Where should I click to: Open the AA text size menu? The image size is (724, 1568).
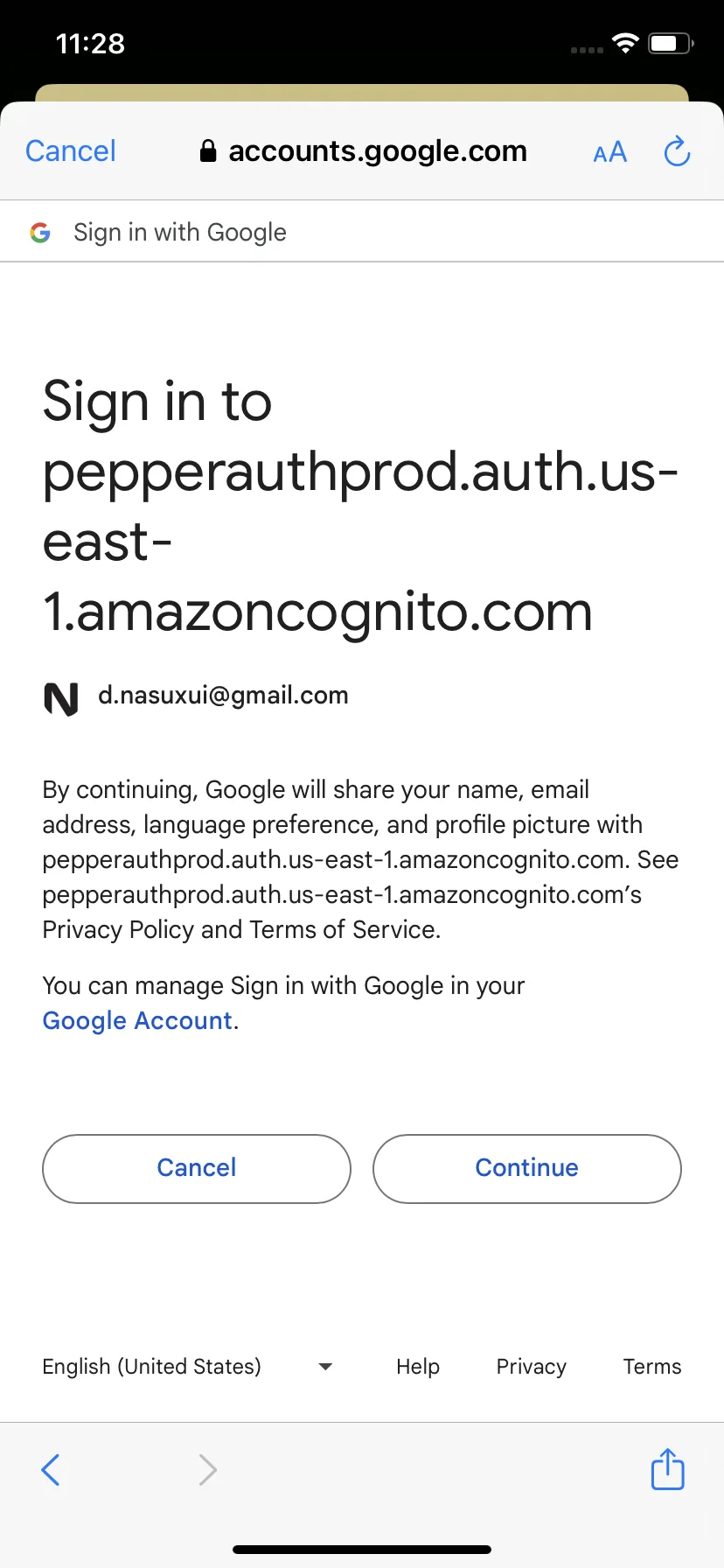point(609,152)
